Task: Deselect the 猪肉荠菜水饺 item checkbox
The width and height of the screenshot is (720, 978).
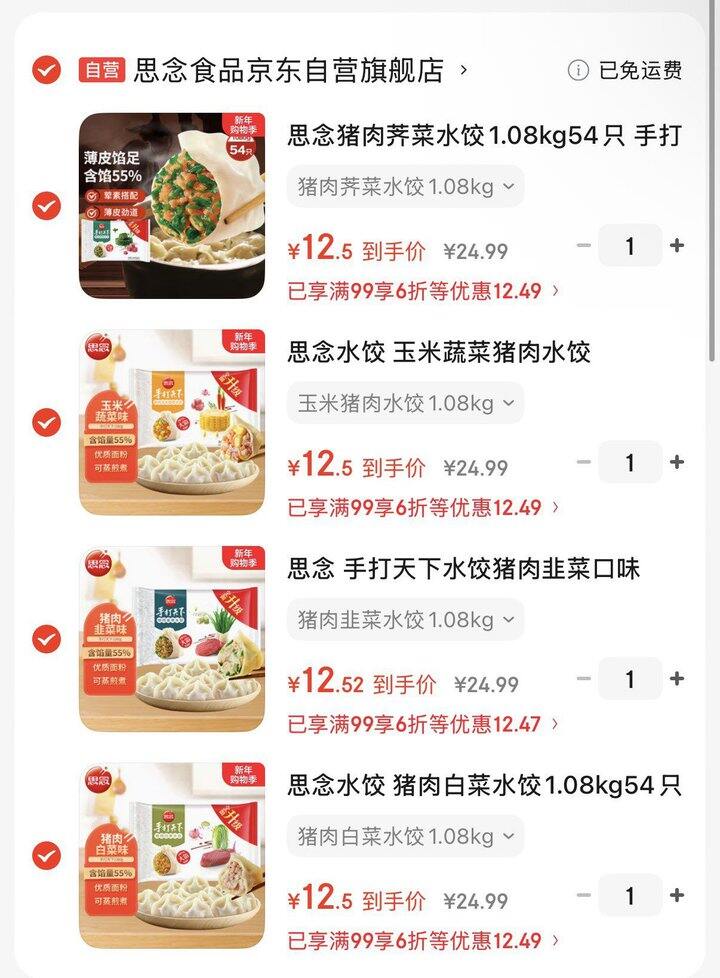Action: [46, 206]
